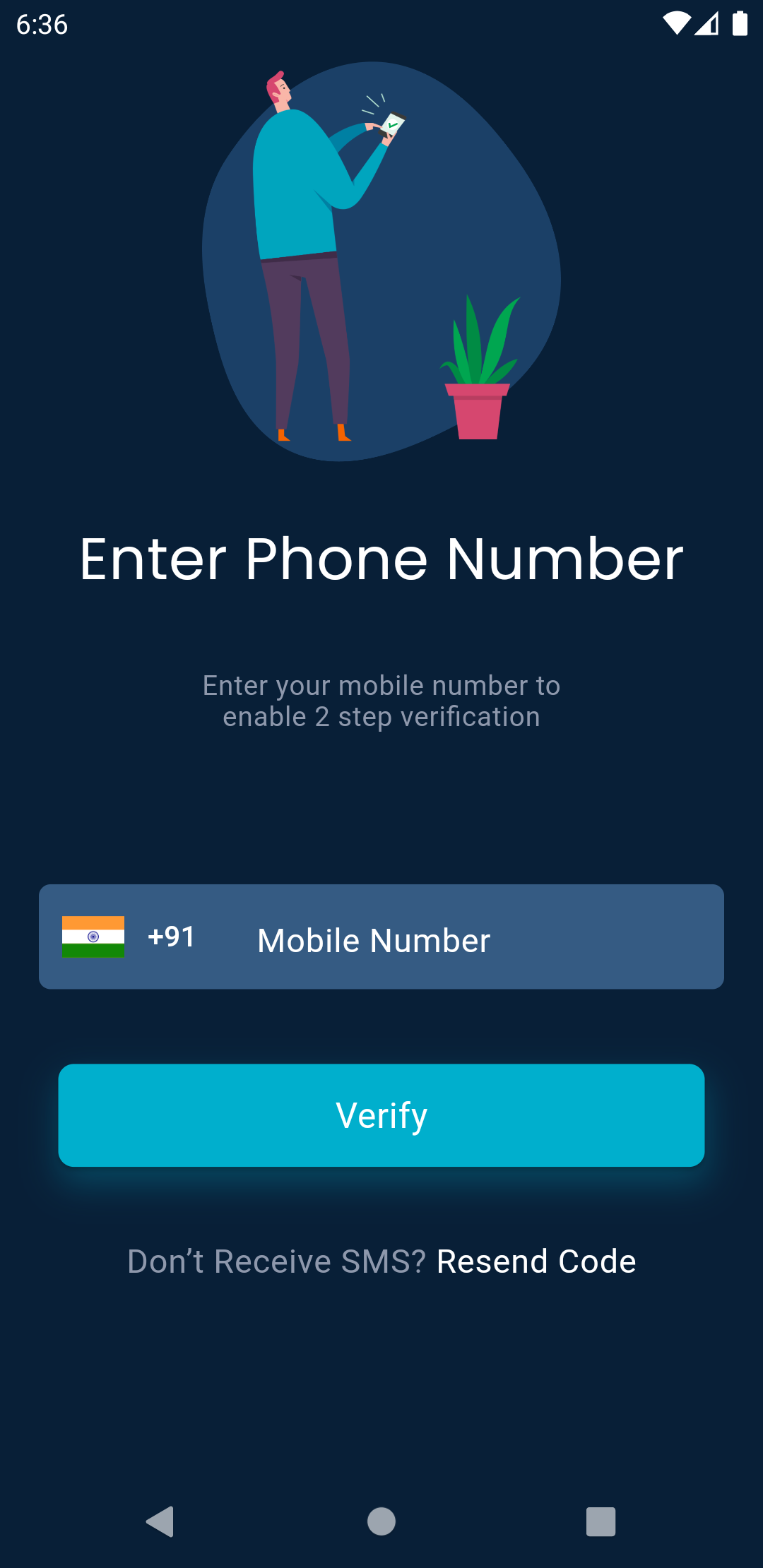Viewport: 763px width, 1568px height.
Task: Go back using the system back button
Action: click(x=160, y=1521)
